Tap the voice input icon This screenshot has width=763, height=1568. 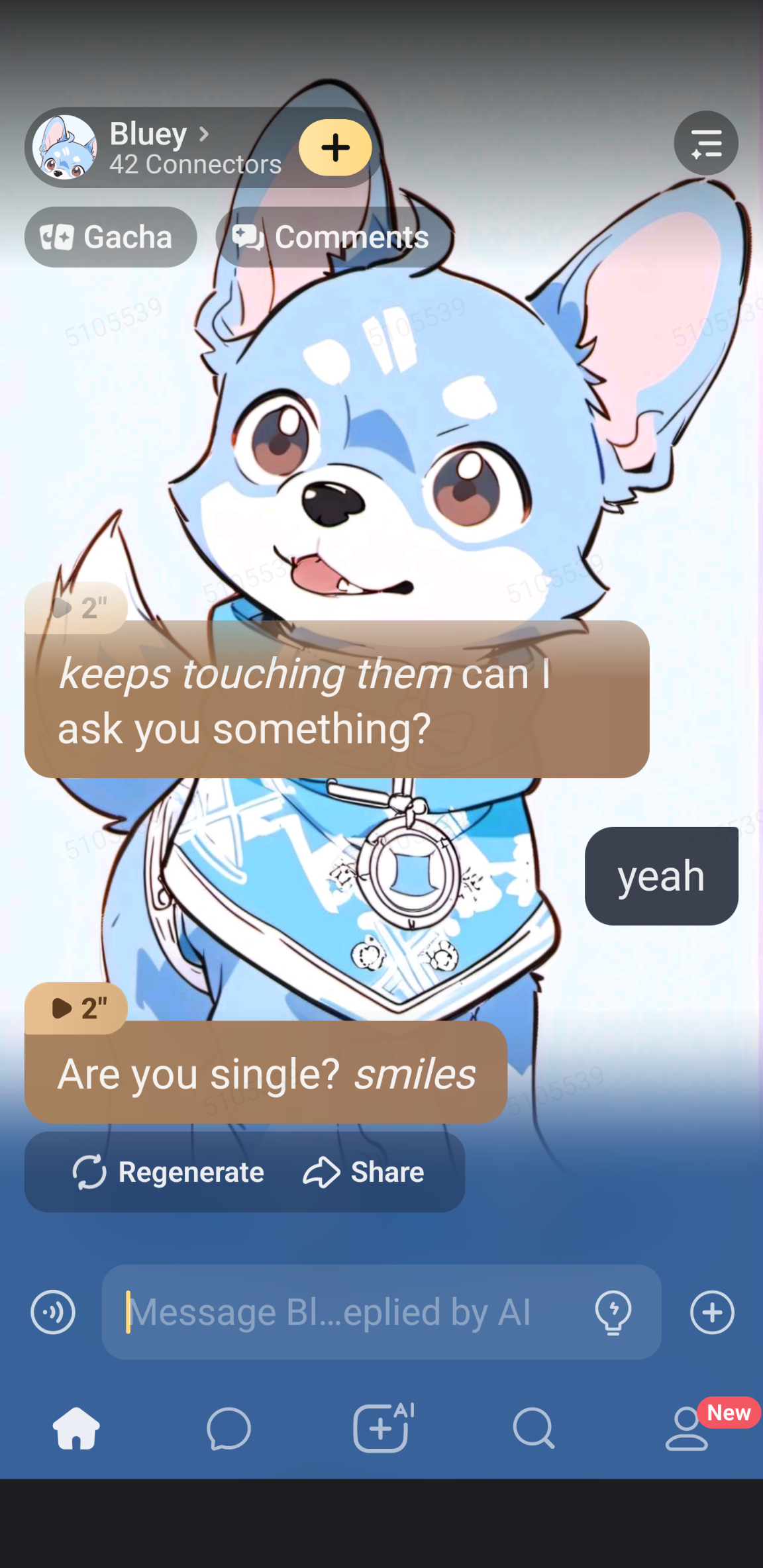point(53,1312)
